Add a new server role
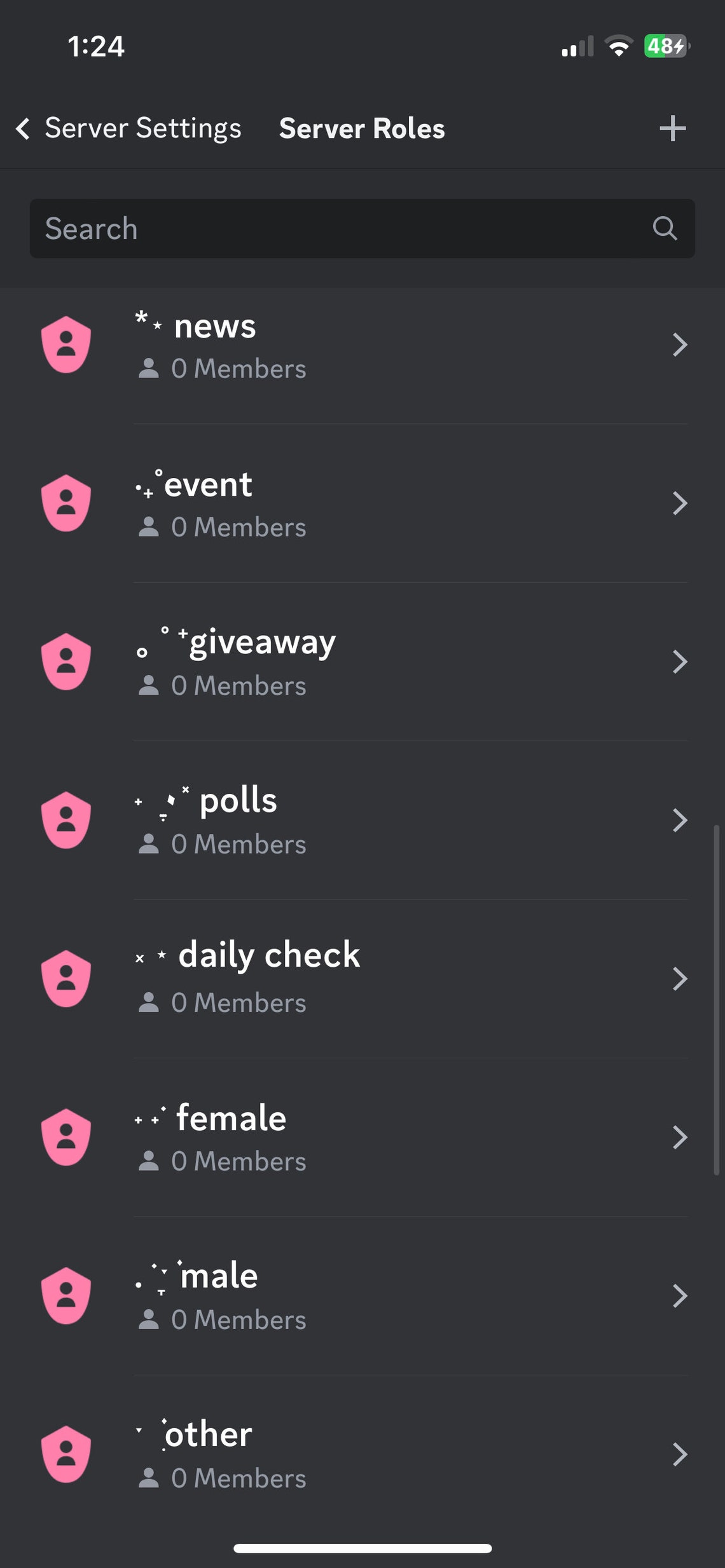The height and width of the screenshot is (1568, 725). click(672, 128)
